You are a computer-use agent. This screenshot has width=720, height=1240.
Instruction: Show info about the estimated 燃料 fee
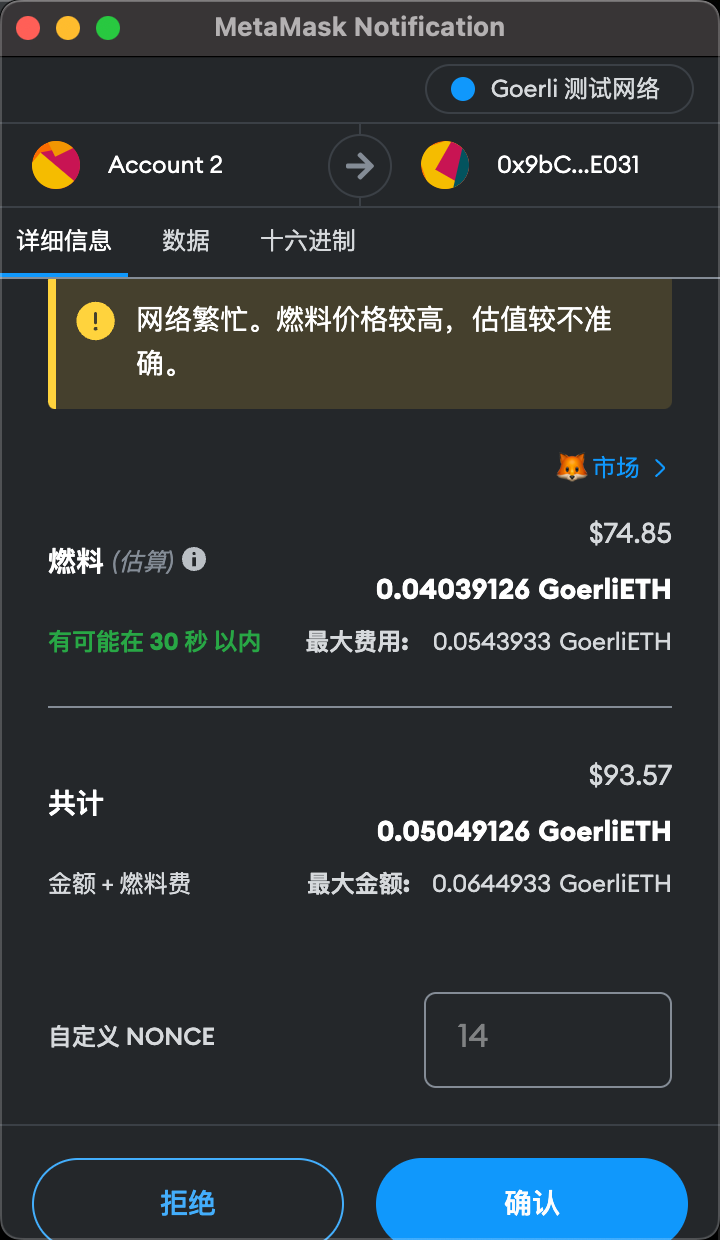[195, 559]
